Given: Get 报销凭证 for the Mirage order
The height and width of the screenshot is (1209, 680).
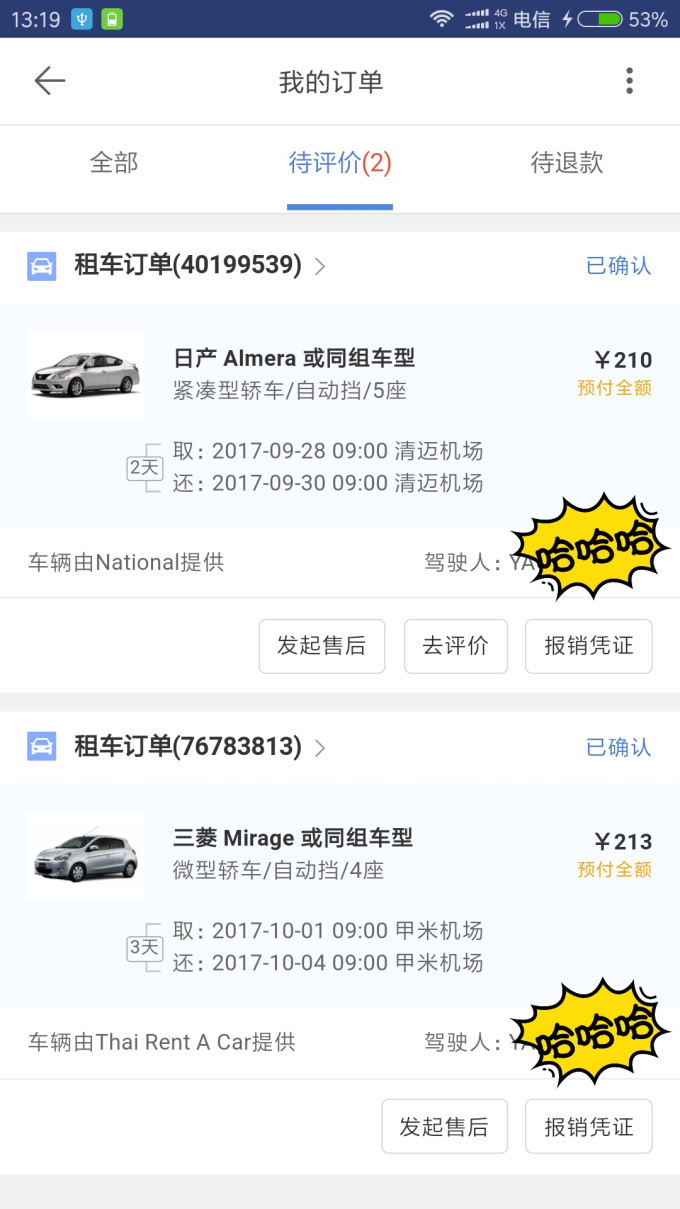Looking at the screenshot, I should coord(588,1127).
